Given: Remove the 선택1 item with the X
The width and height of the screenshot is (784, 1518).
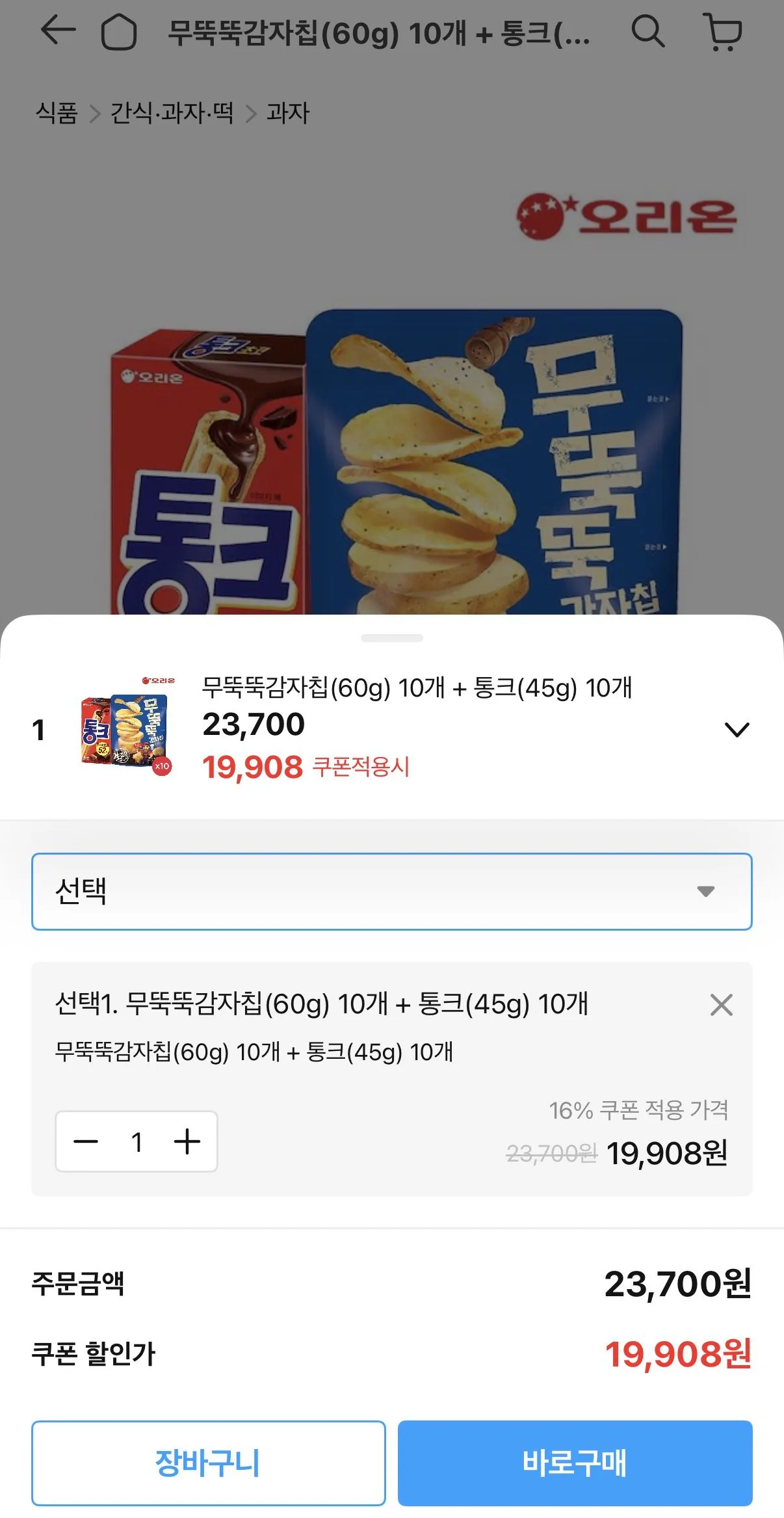Looking at the screenshot, I should point(721,1005).
